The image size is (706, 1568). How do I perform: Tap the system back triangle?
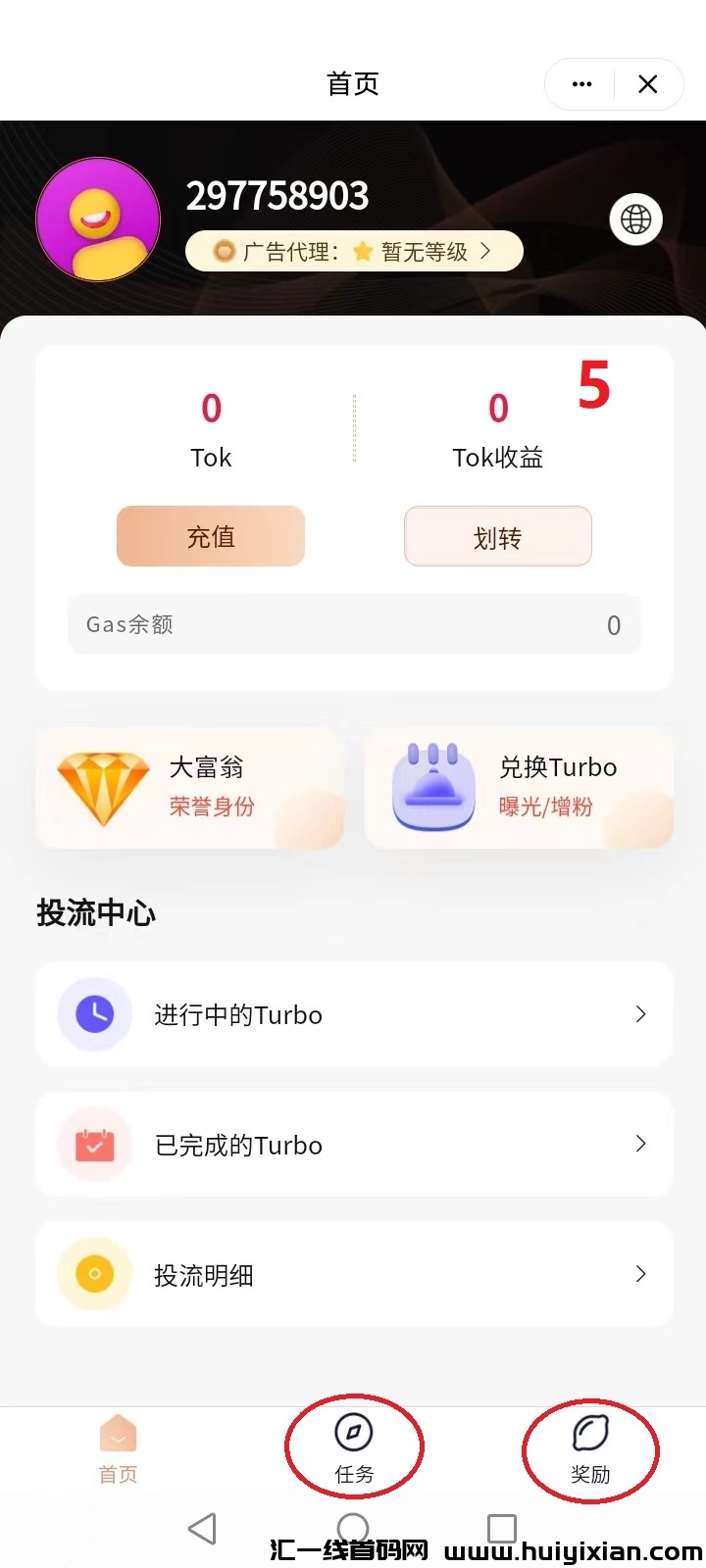[202, 1529]
